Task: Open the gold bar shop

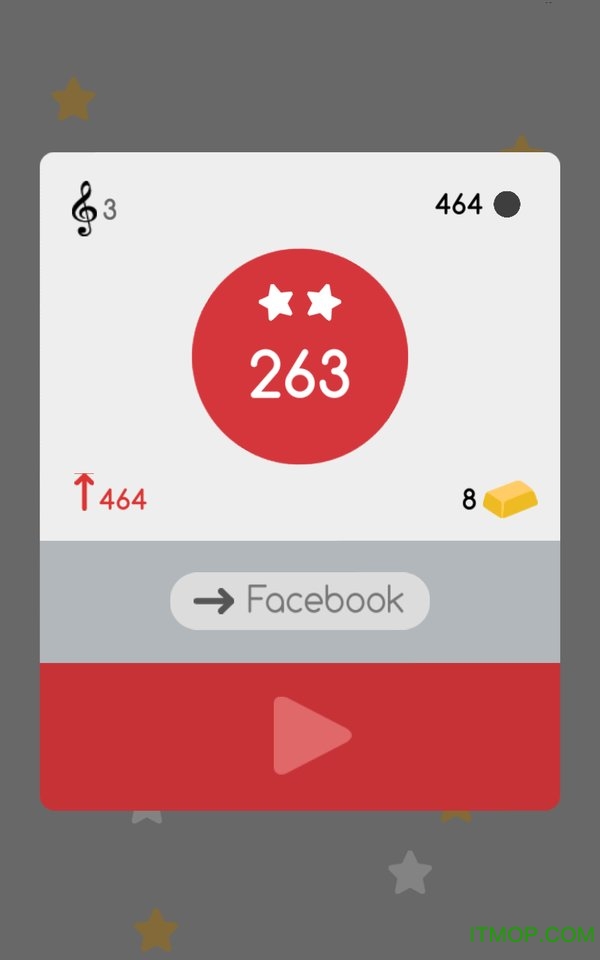Action: [x=509, y=498]
